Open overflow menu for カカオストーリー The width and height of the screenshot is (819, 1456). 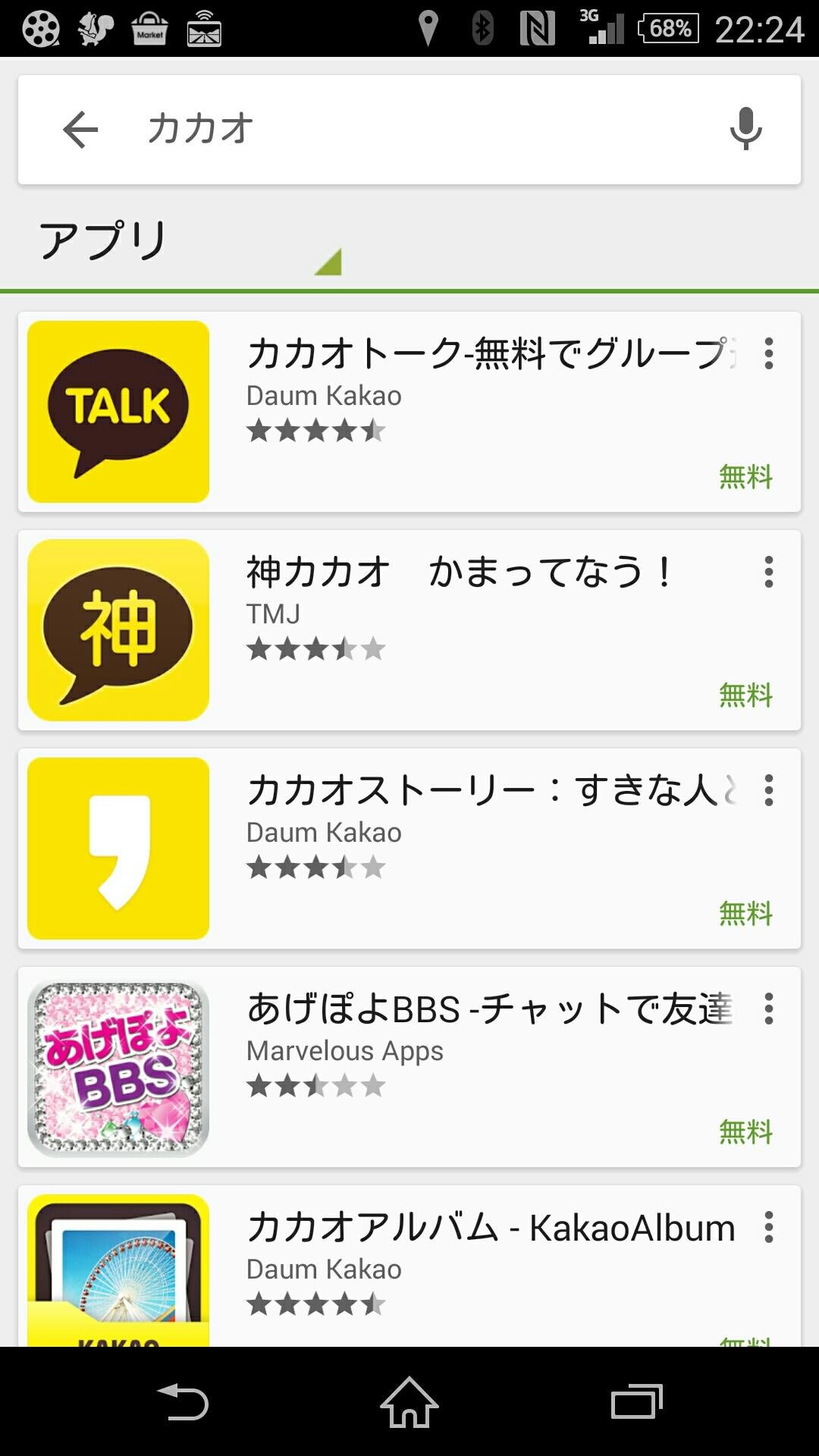[x=769, y=791]
